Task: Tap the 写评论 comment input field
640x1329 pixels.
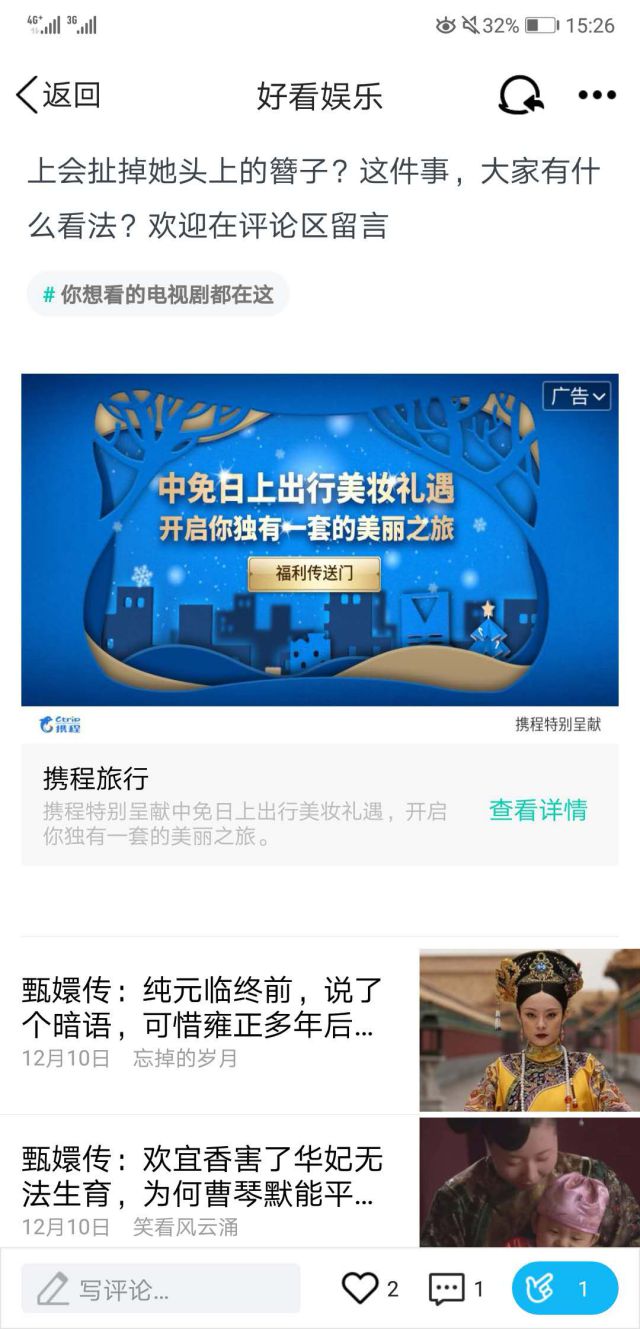Action: 160,1288
